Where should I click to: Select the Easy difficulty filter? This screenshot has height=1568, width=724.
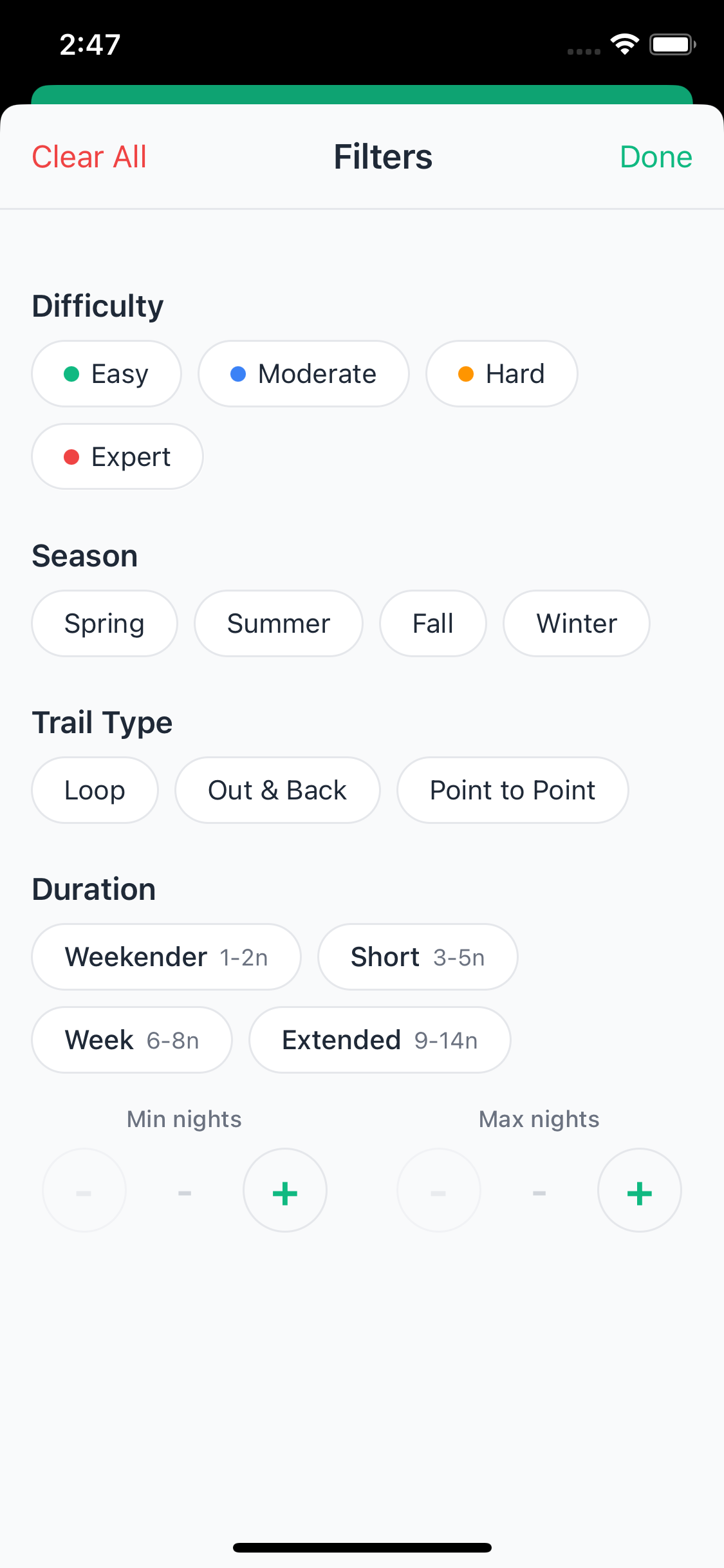pos(106,373)
